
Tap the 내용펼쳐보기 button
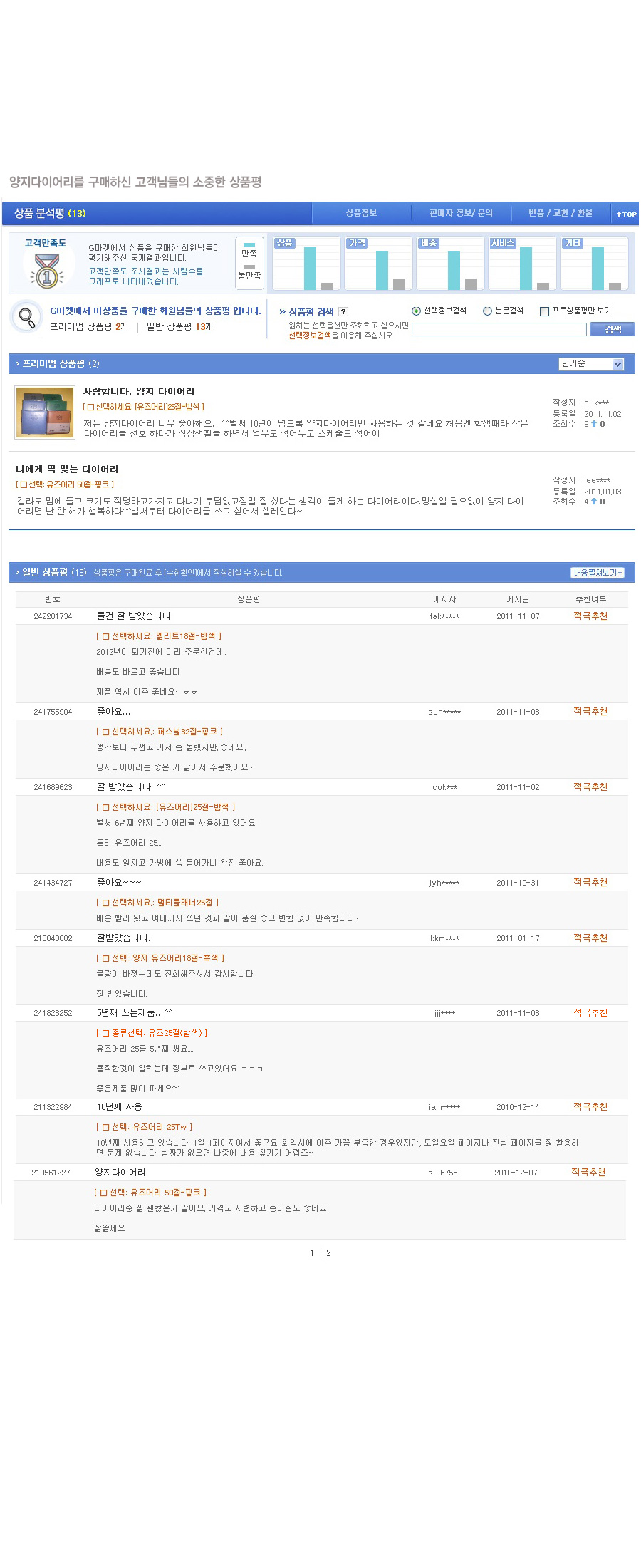click(x=597, y=573)
